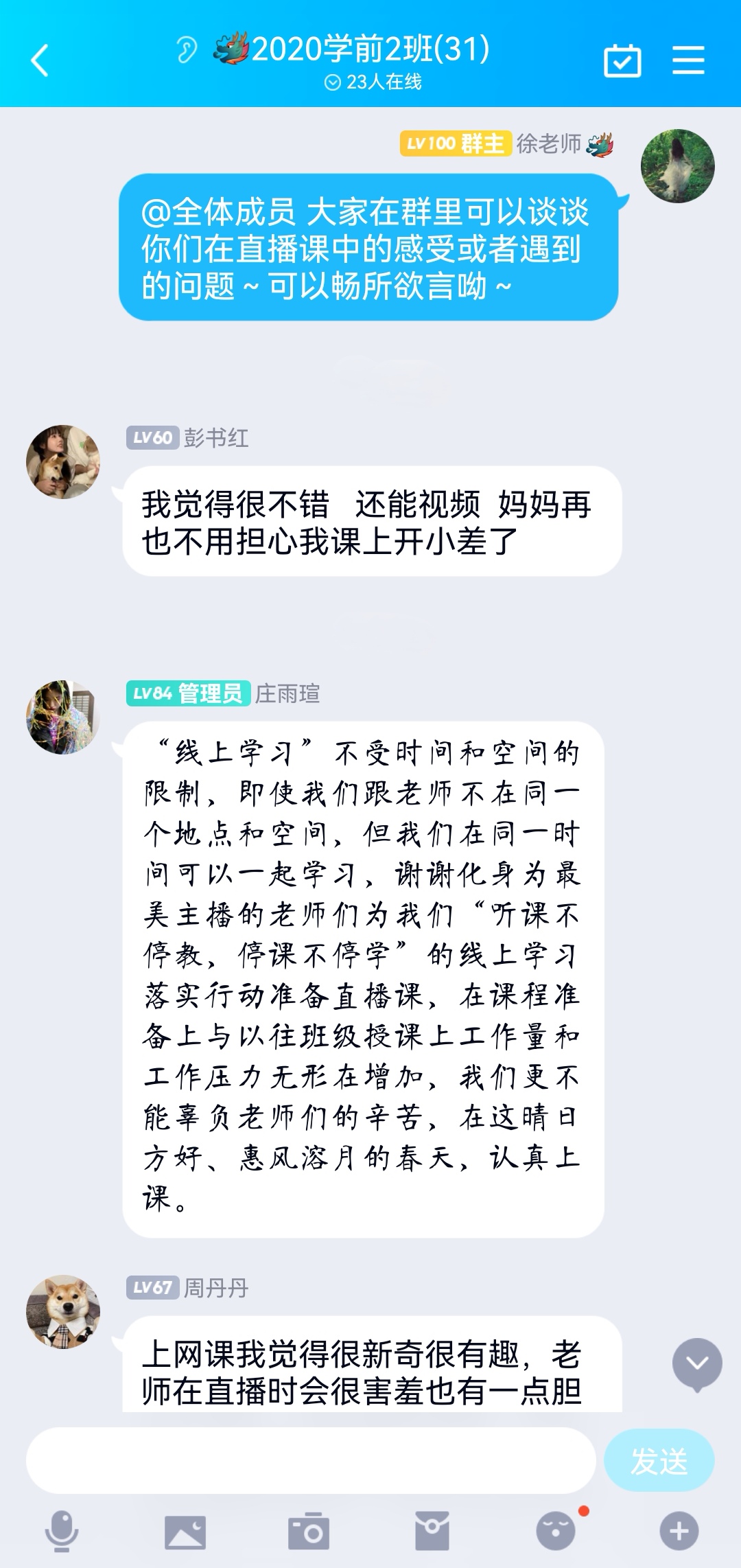Open the emoji sticker panel
The image size is (741, 1568).
coord(556,1532)
